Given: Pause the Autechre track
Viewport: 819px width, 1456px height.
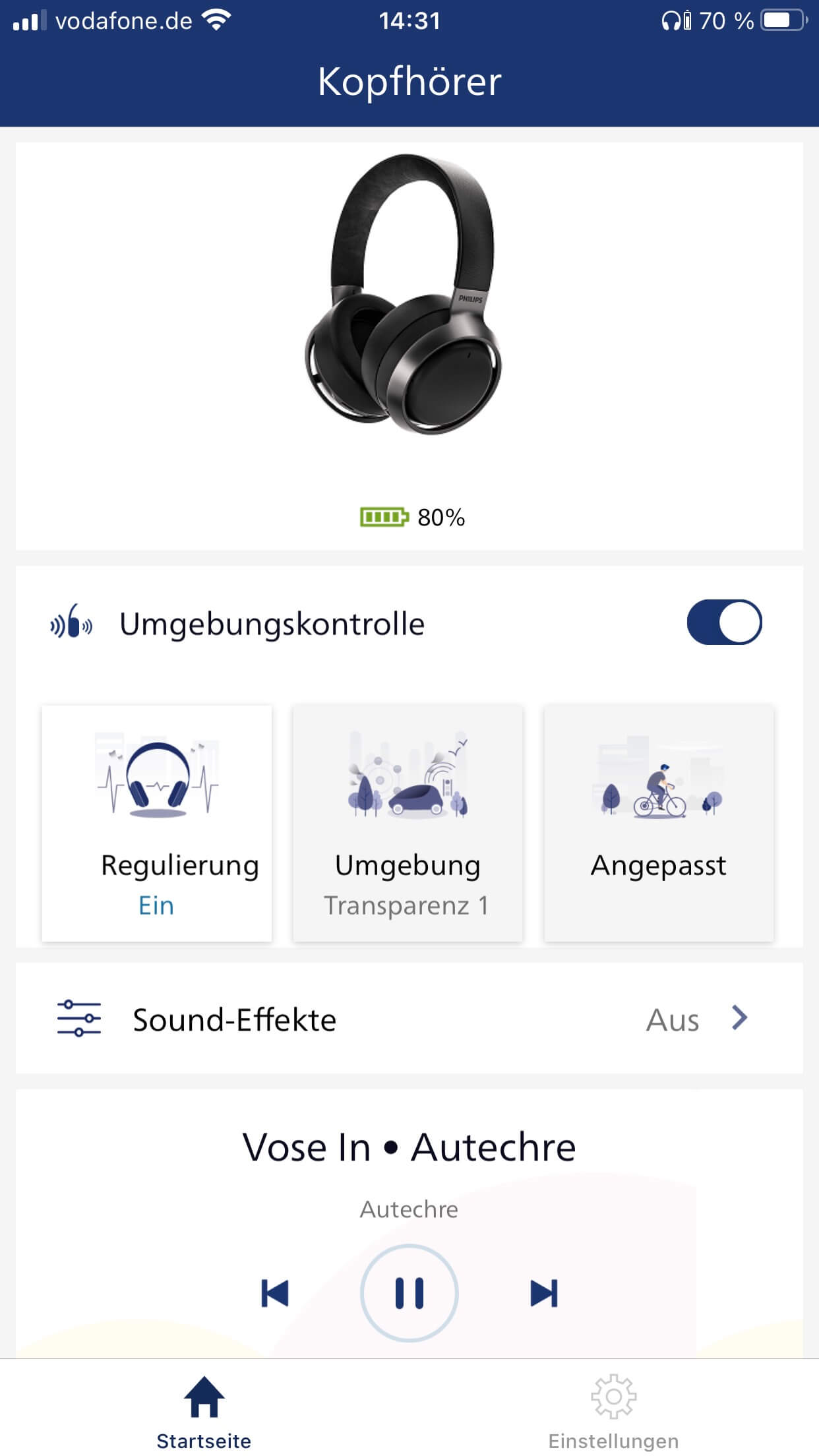Looking at the screenshot, I should pos(409,1292).
